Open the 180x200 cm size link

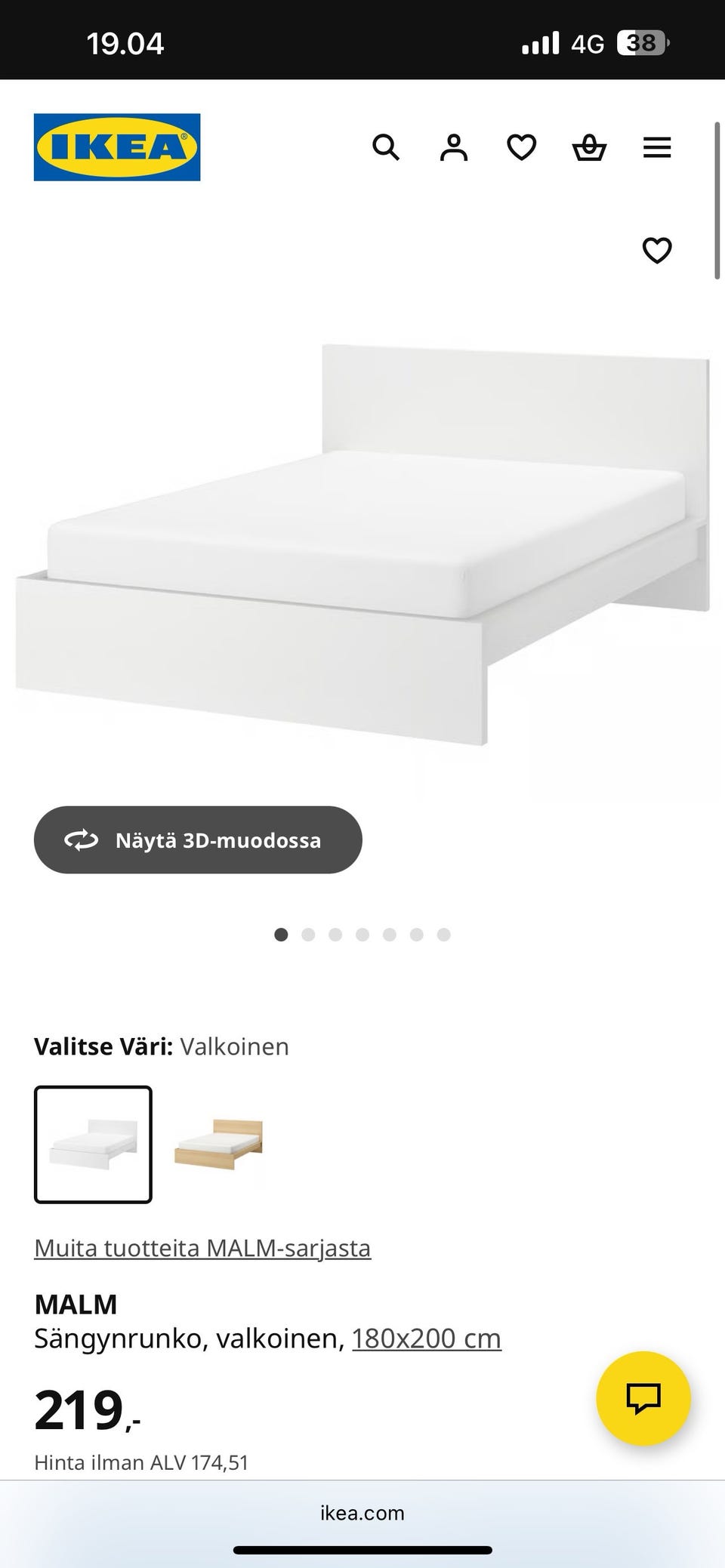click(426, 1338)
